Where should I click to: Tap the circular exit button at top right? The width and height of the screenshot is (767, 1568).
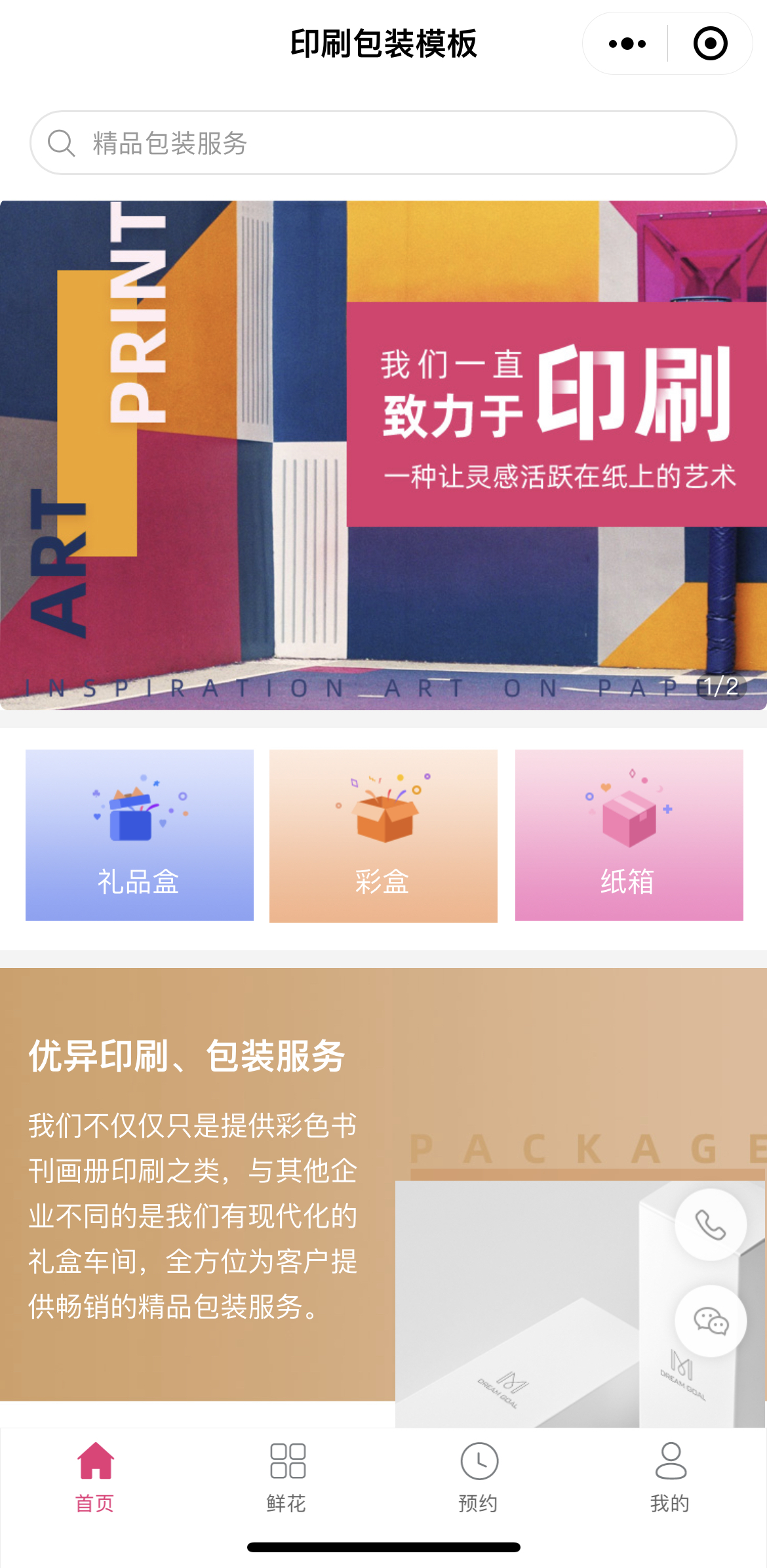(x=709, y=43)
